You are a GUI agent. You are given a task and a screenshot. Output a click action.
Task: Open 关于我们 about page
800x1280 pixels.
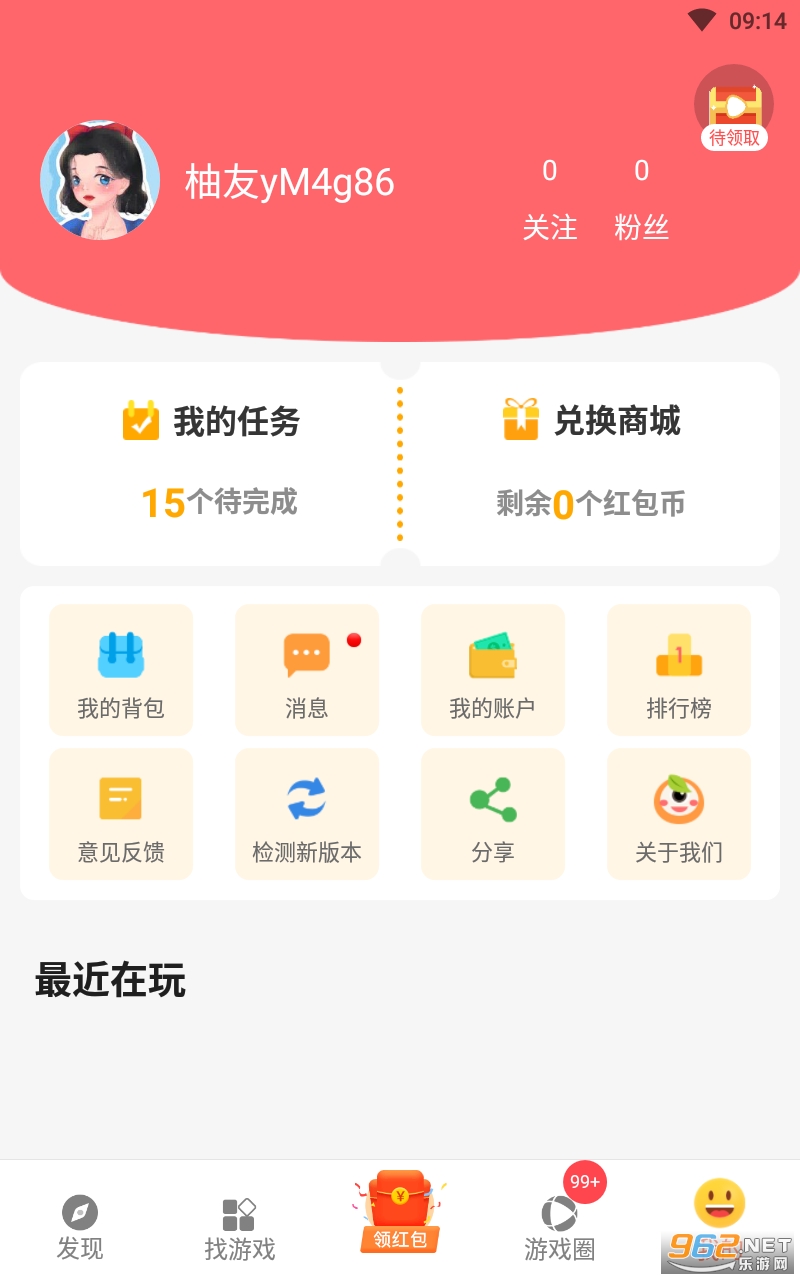click(x=679, y=814)
